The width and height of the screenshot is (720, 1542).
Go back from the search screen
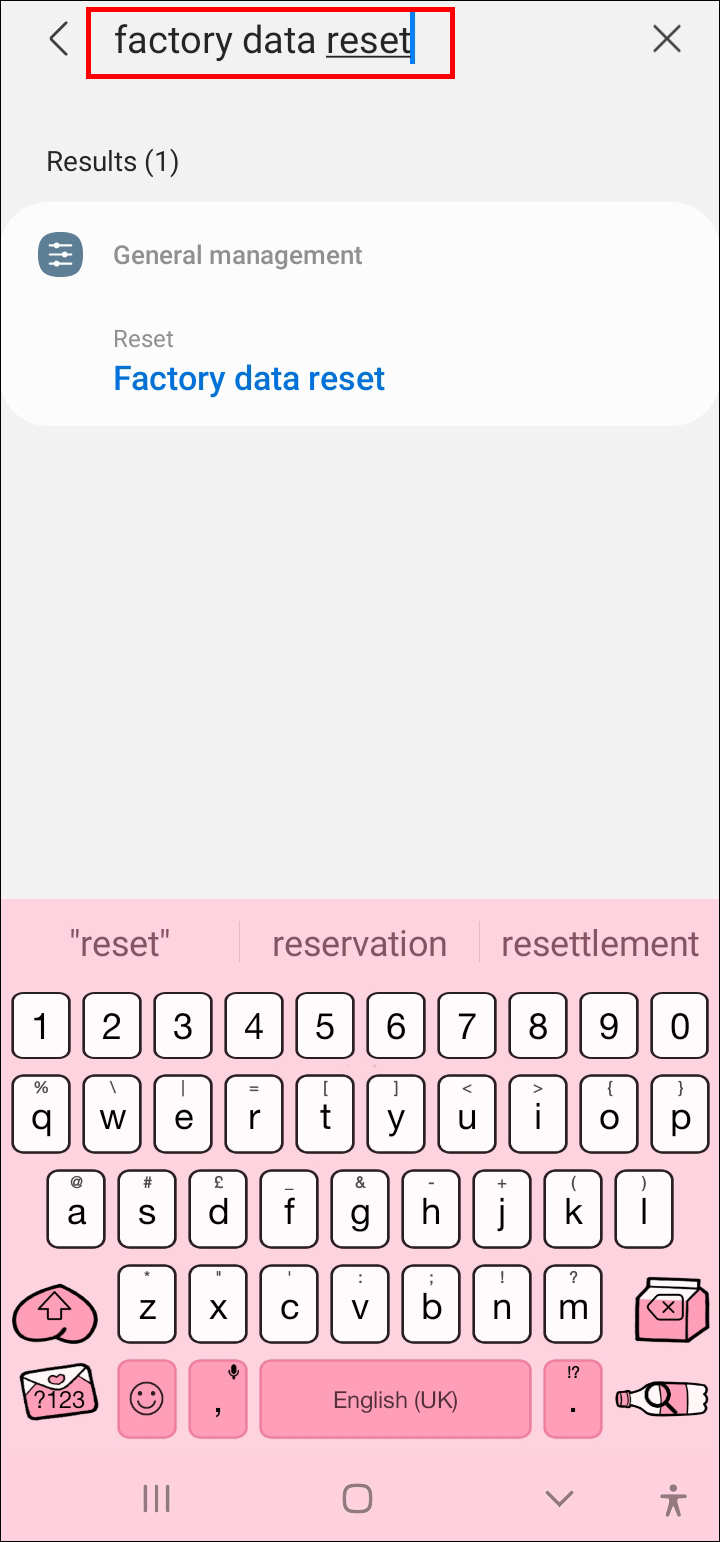click(x=59, y=40)
